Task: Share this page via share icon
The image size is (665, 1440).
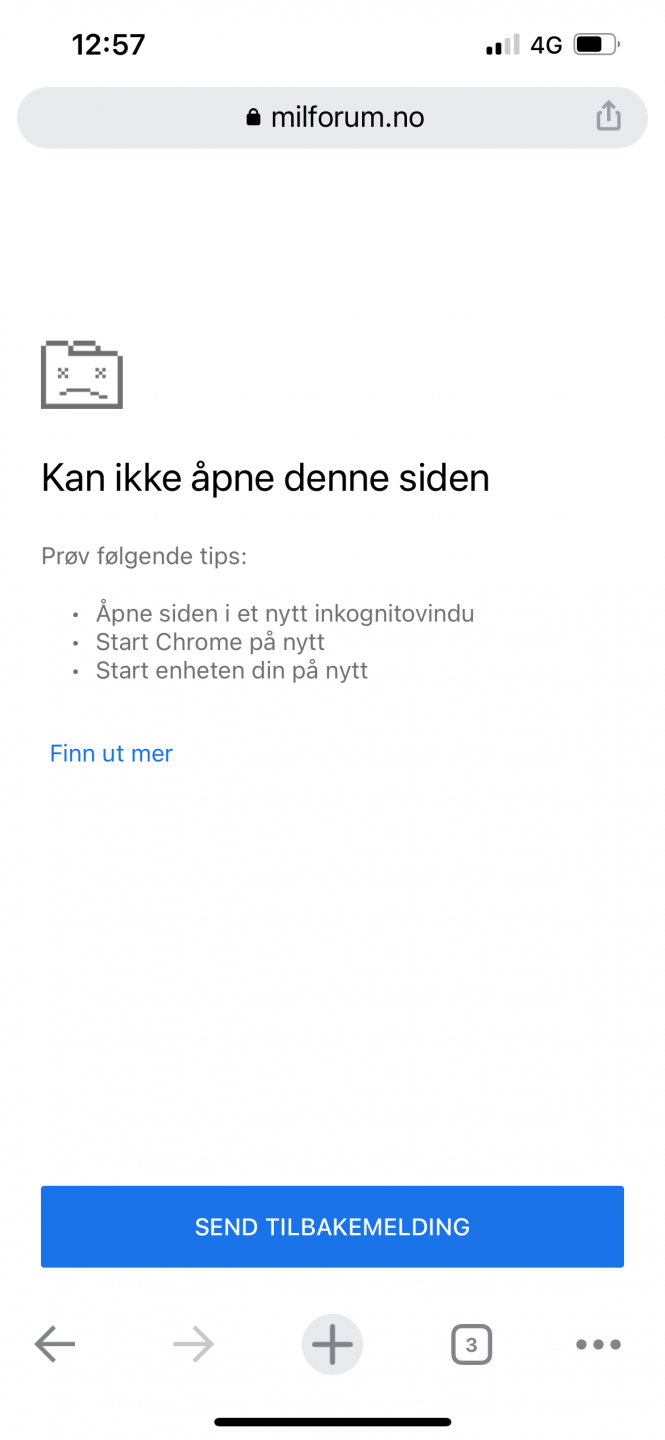Action: (608, 117)
